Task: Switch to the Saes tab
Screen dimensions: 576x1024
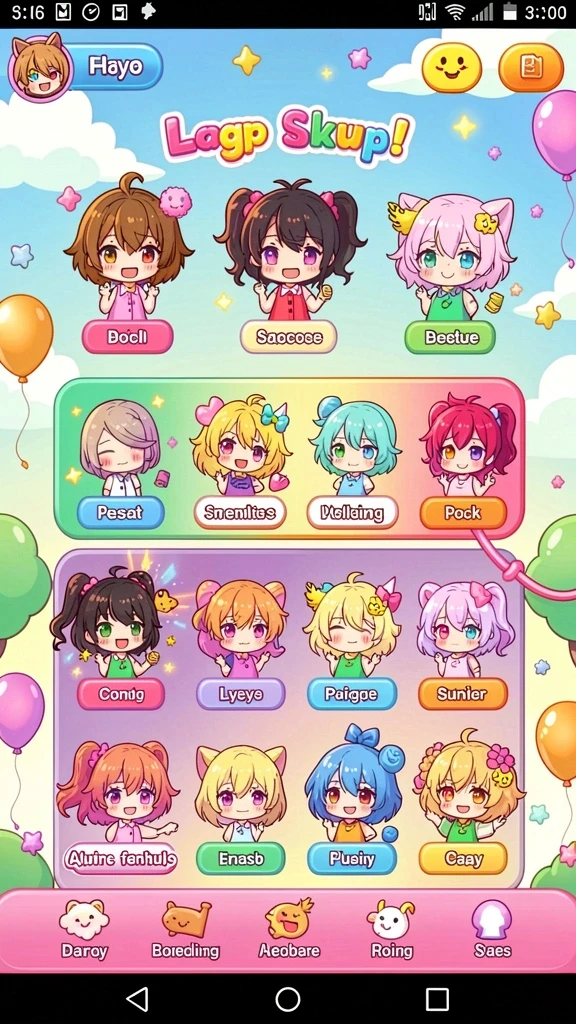Action: tap(492, 930)
